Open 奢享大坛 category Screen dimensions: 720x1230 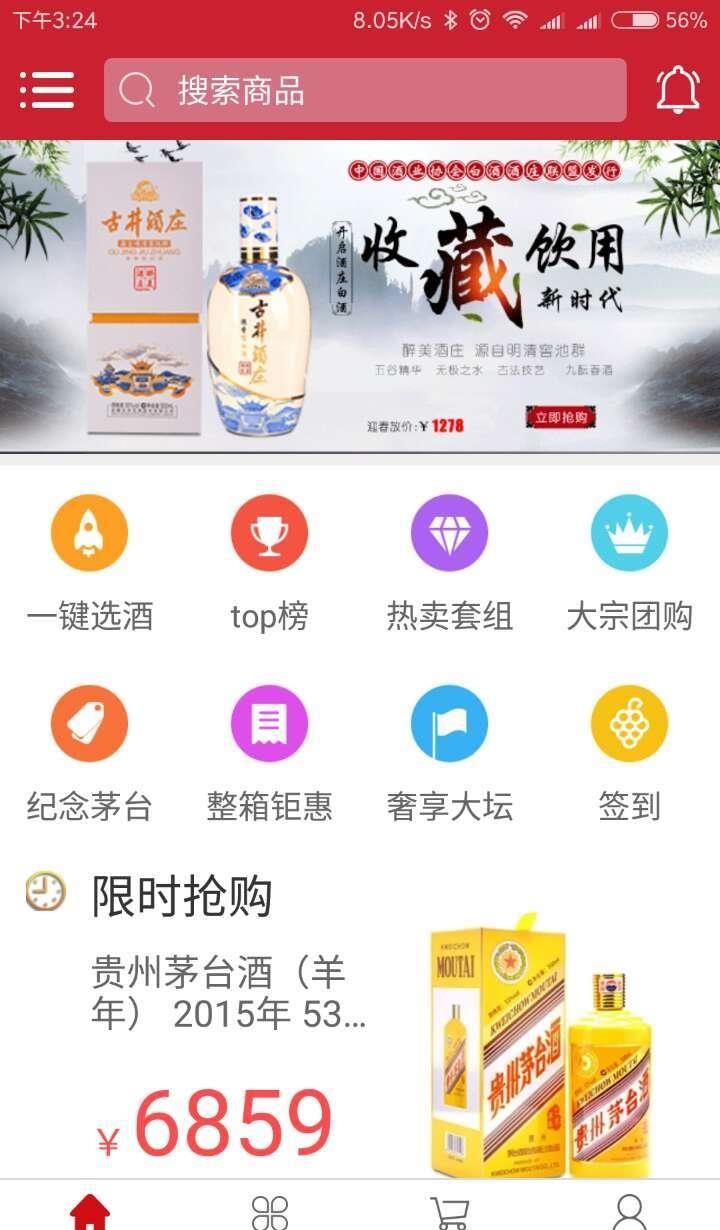[x=449, y=750]
